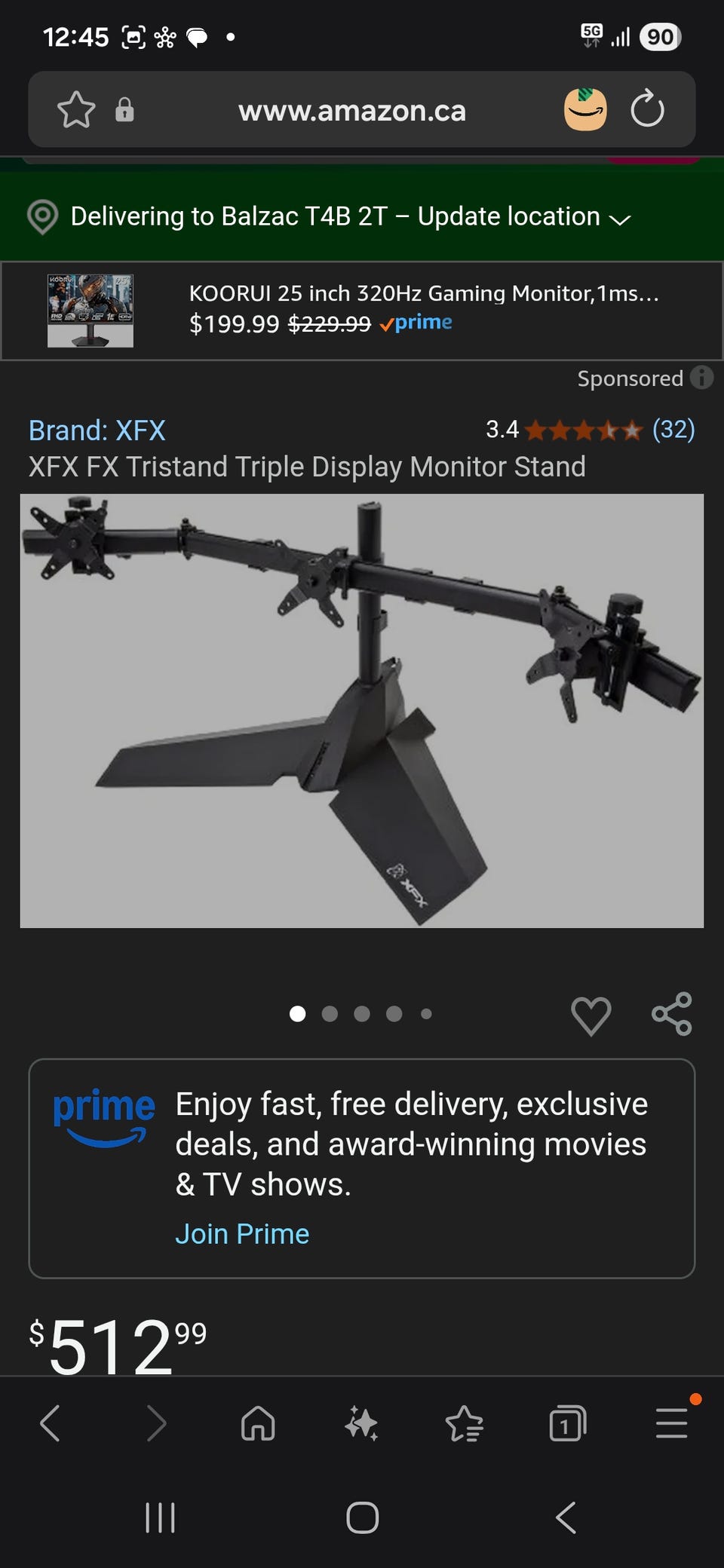Tap the www.amazon.ca address bar
724x1568 pixels.
point(352,111)
